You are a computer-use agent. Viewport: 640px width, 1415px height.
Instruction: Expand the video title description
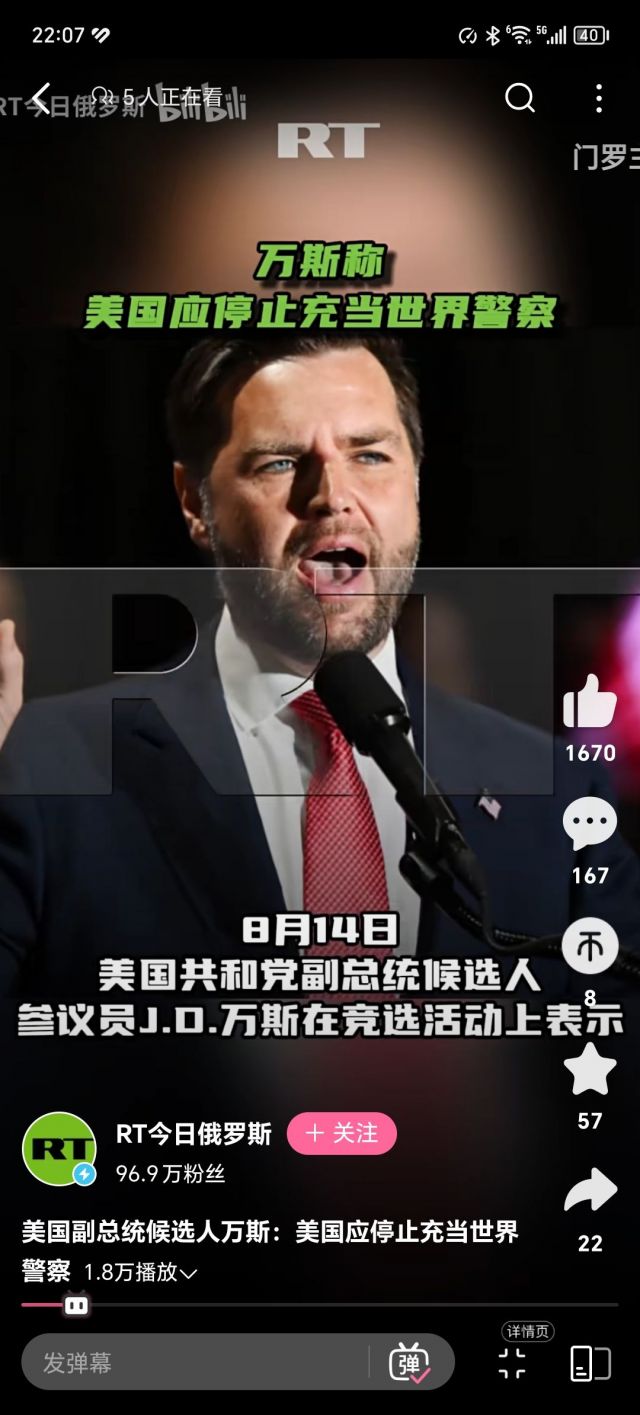[188, 1273]
